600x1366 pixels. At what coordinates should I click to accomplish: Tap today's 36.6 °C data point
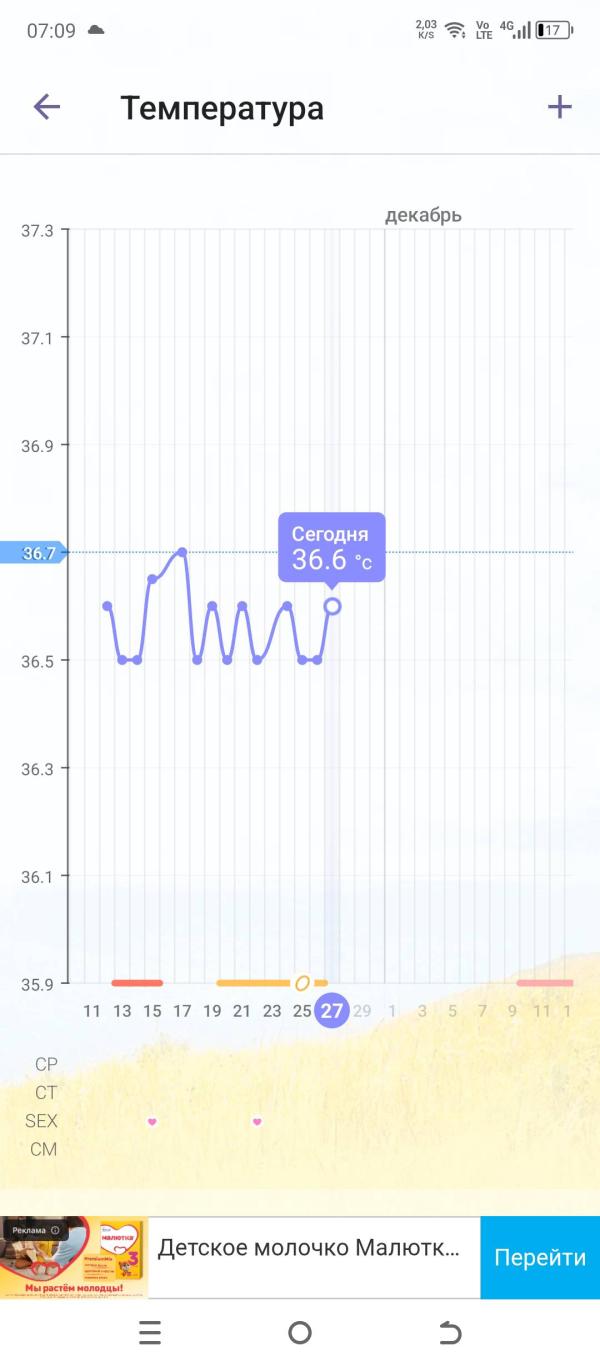[332, 606]
